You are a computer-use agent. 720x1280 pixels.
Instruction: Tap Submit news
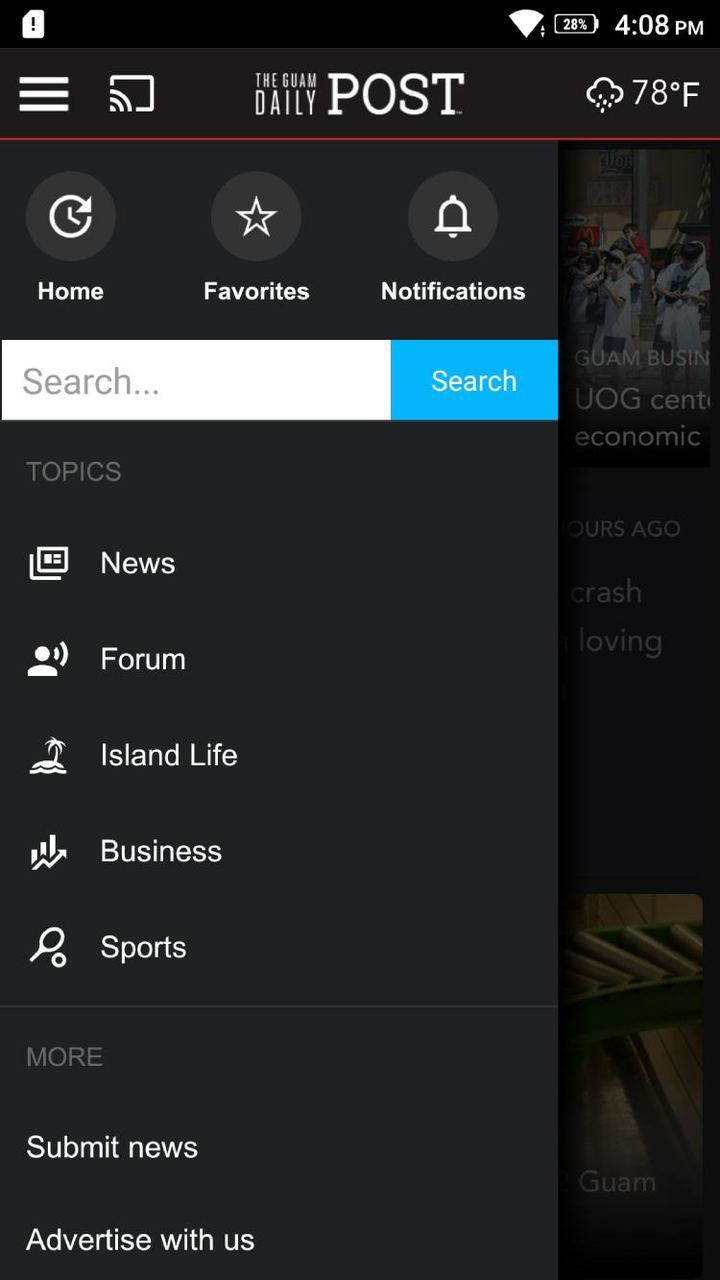tap(112, 1147)
